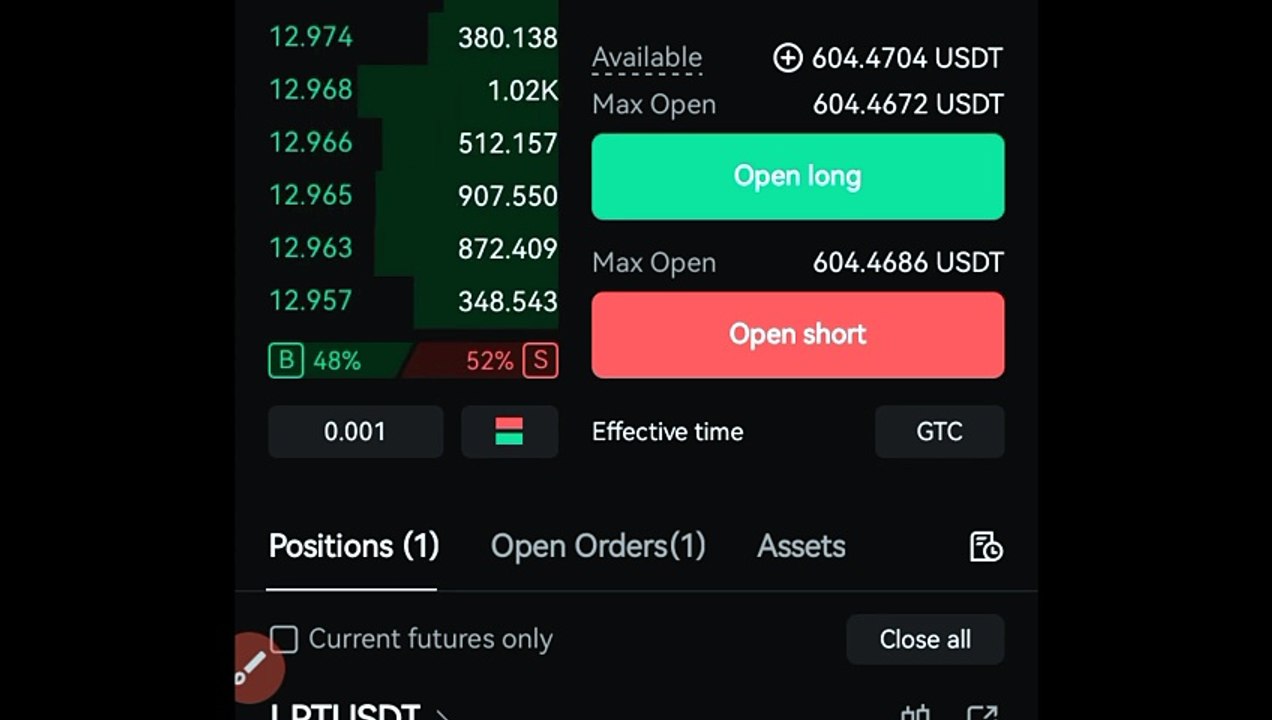Check the Current futures only box
The image size is (1272, 720).
click(x=284, y=639)
